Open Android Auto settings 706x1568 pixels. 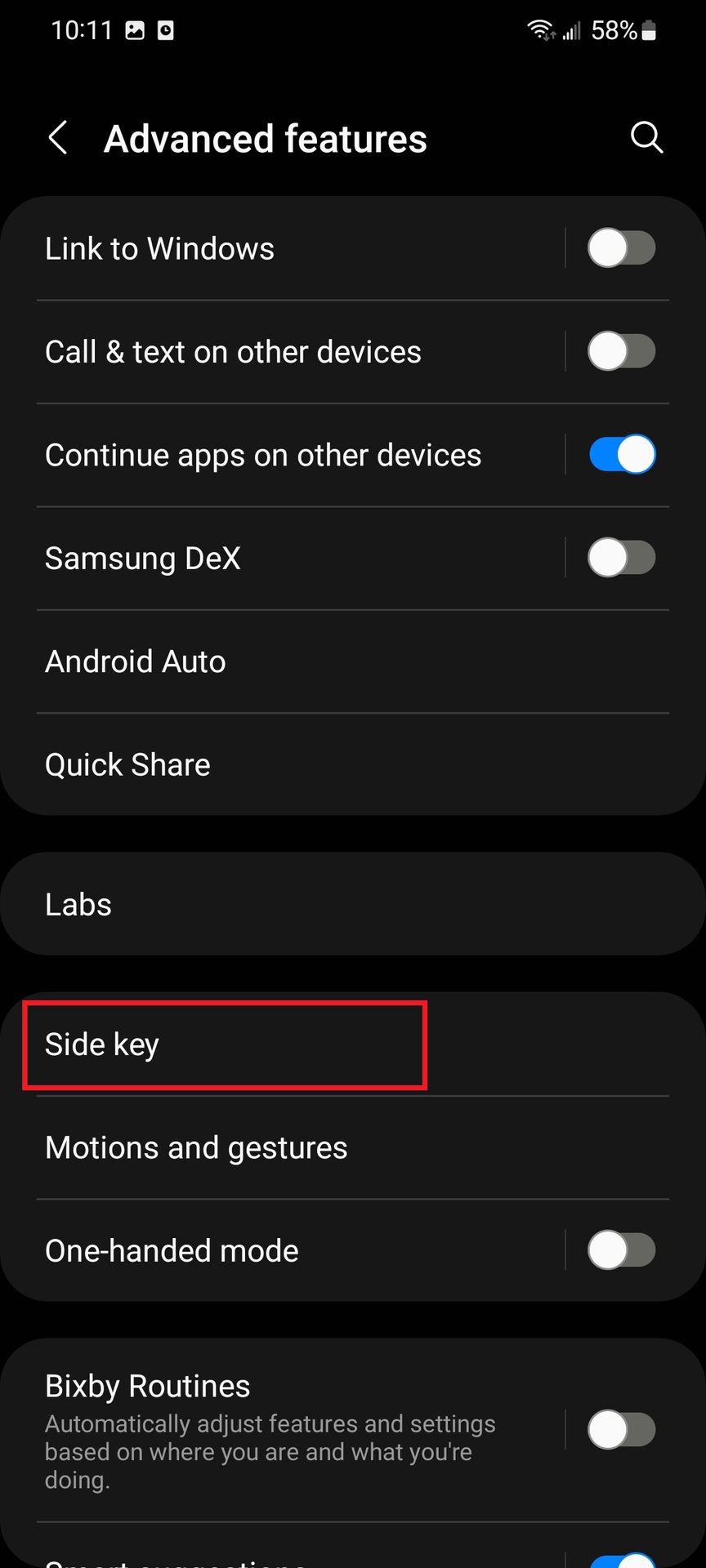[136, 661]
